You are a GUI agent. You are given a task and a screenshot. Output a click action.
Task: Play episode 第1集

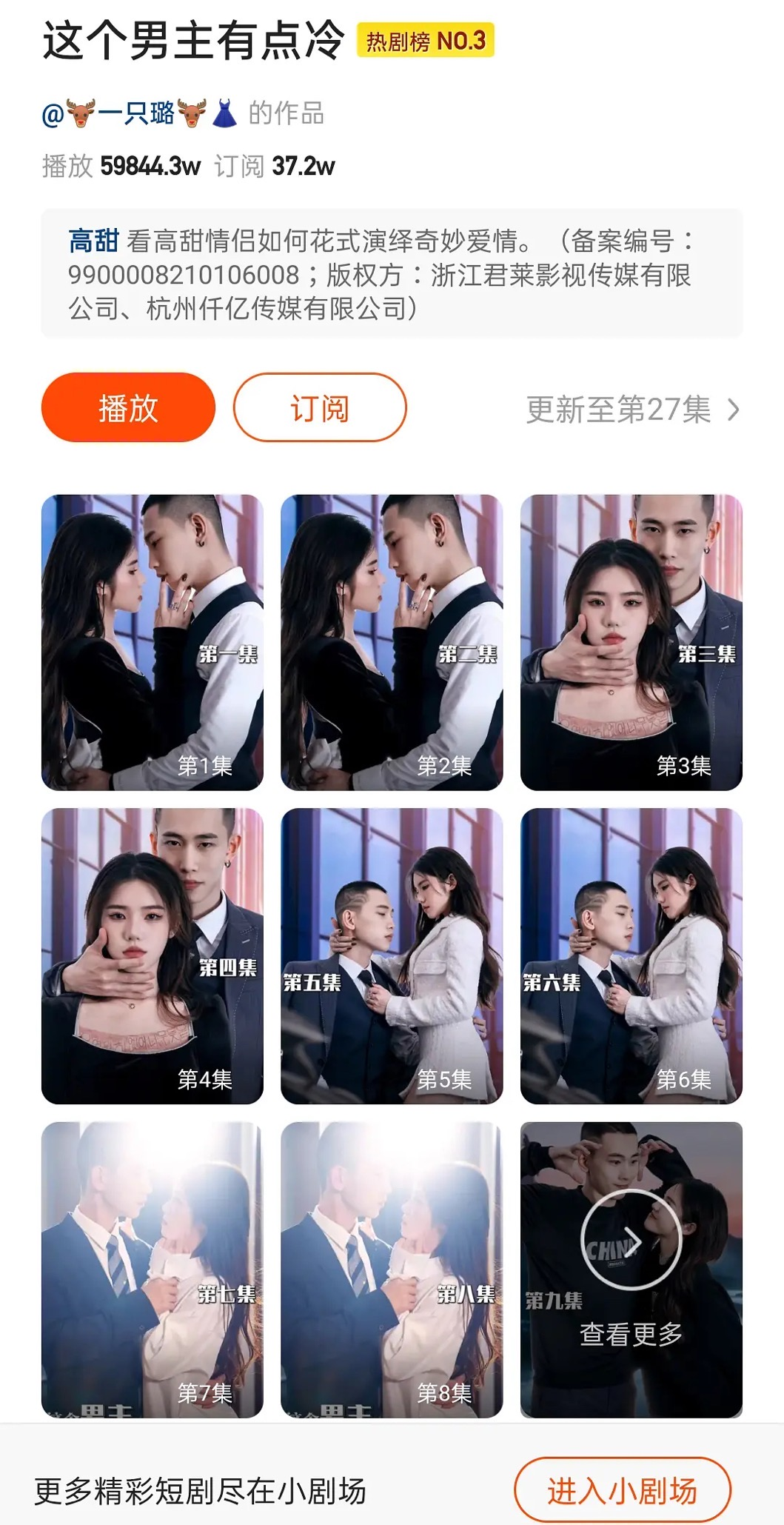point(153,642)
